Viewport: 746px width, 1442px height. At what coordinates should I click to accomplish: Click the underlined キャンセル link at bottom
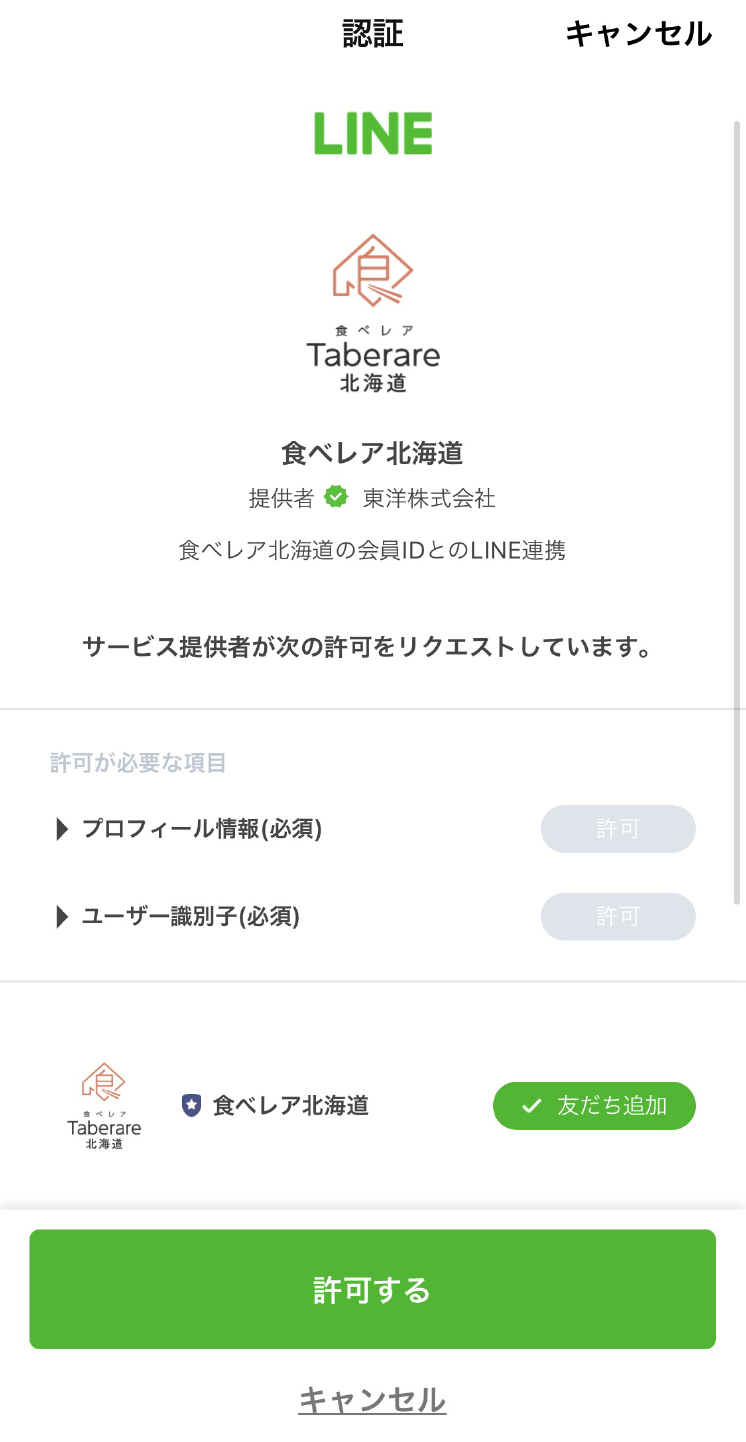click(372, 1401)
